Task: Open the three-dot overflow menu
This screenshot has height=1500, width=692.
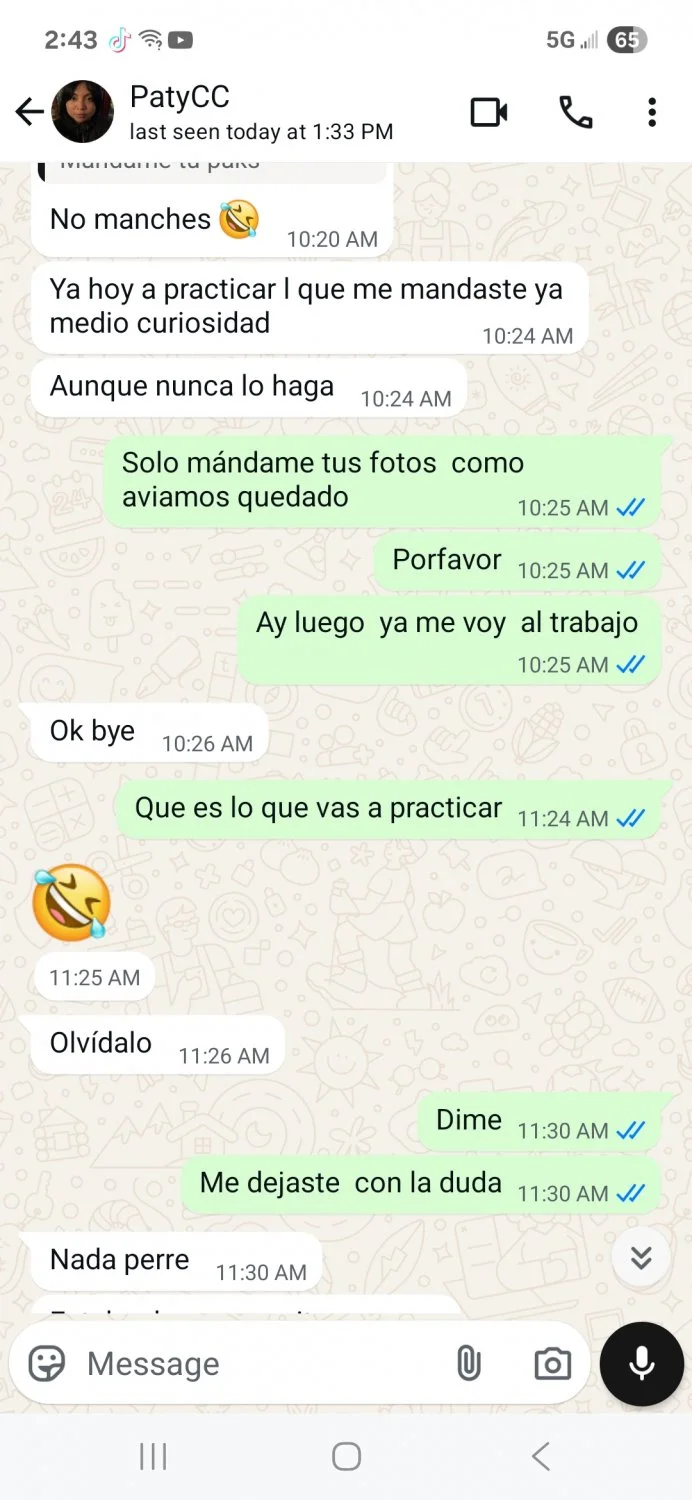Action: [x=651, y=112]
